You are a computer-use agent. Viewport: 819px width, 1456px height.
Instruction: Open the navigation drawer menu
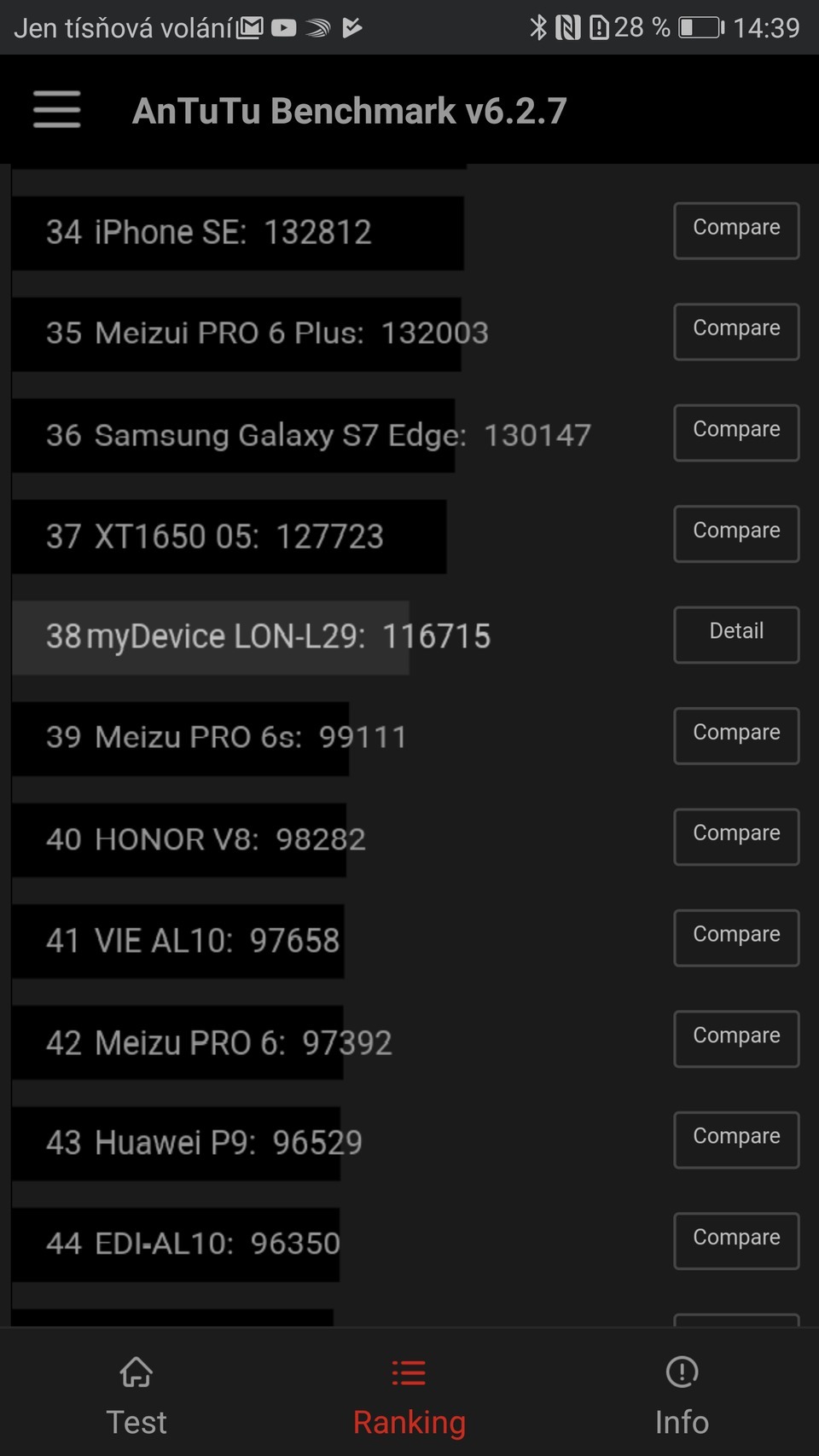tap(55, 110)
